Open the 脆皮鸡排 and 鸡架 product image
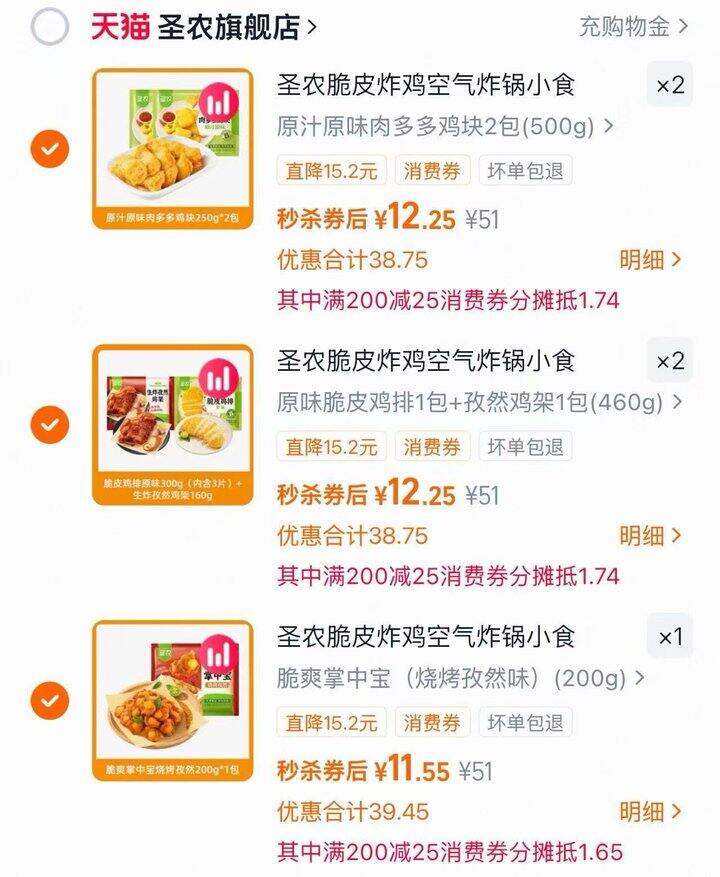The height and width of the screenshot is (877, 720). click(172, 424)
